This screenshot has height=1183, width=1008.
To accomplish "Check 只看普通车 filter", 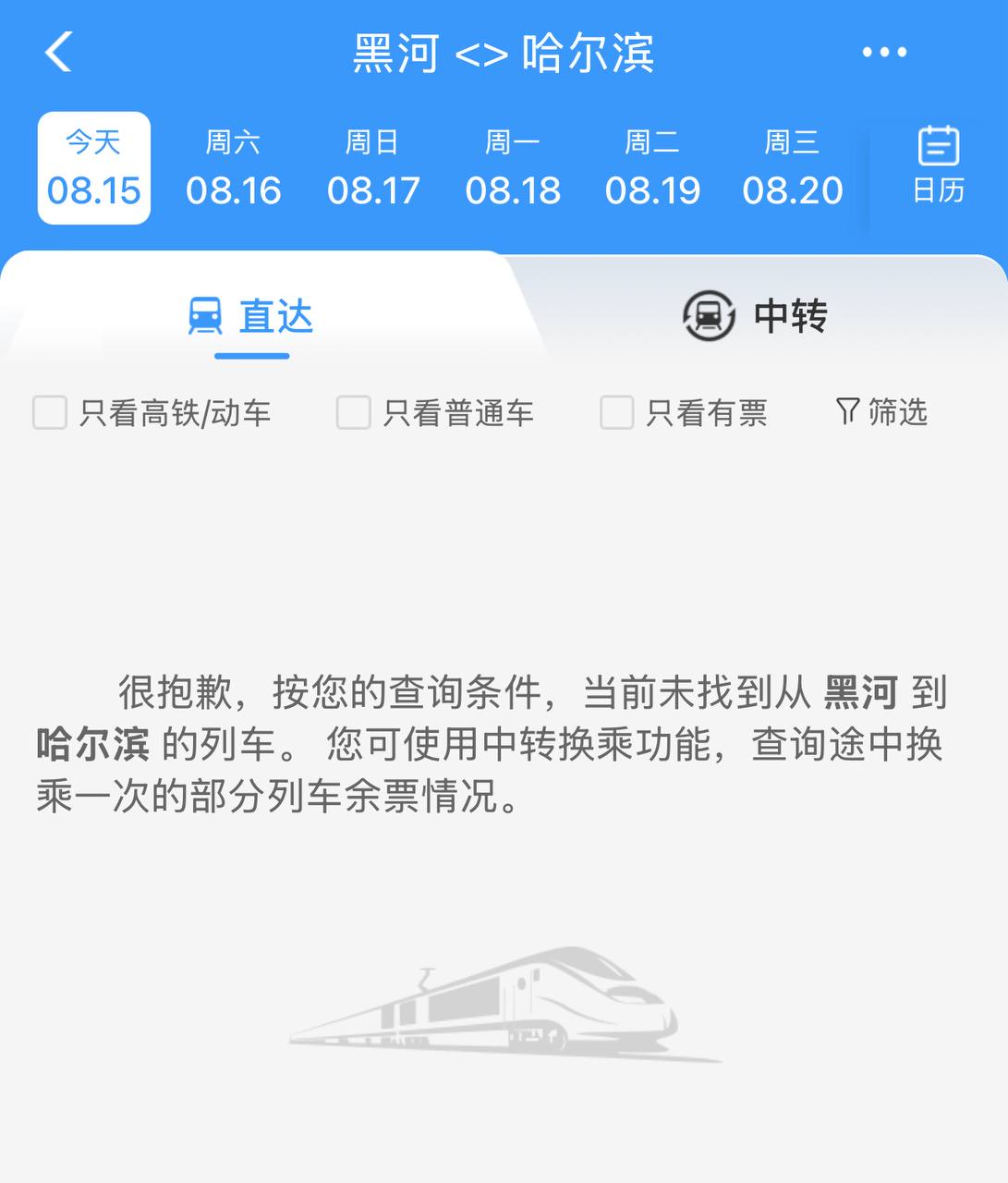I will 353,412.
